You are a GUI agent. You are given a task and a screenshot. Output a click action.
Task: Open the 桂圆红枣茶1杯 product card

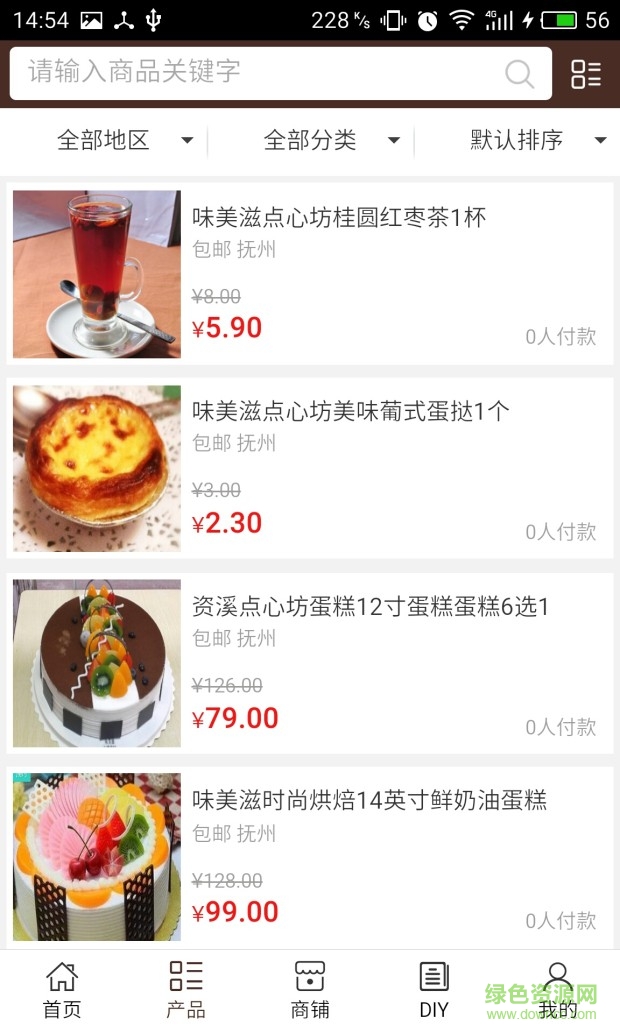(310, 273)
